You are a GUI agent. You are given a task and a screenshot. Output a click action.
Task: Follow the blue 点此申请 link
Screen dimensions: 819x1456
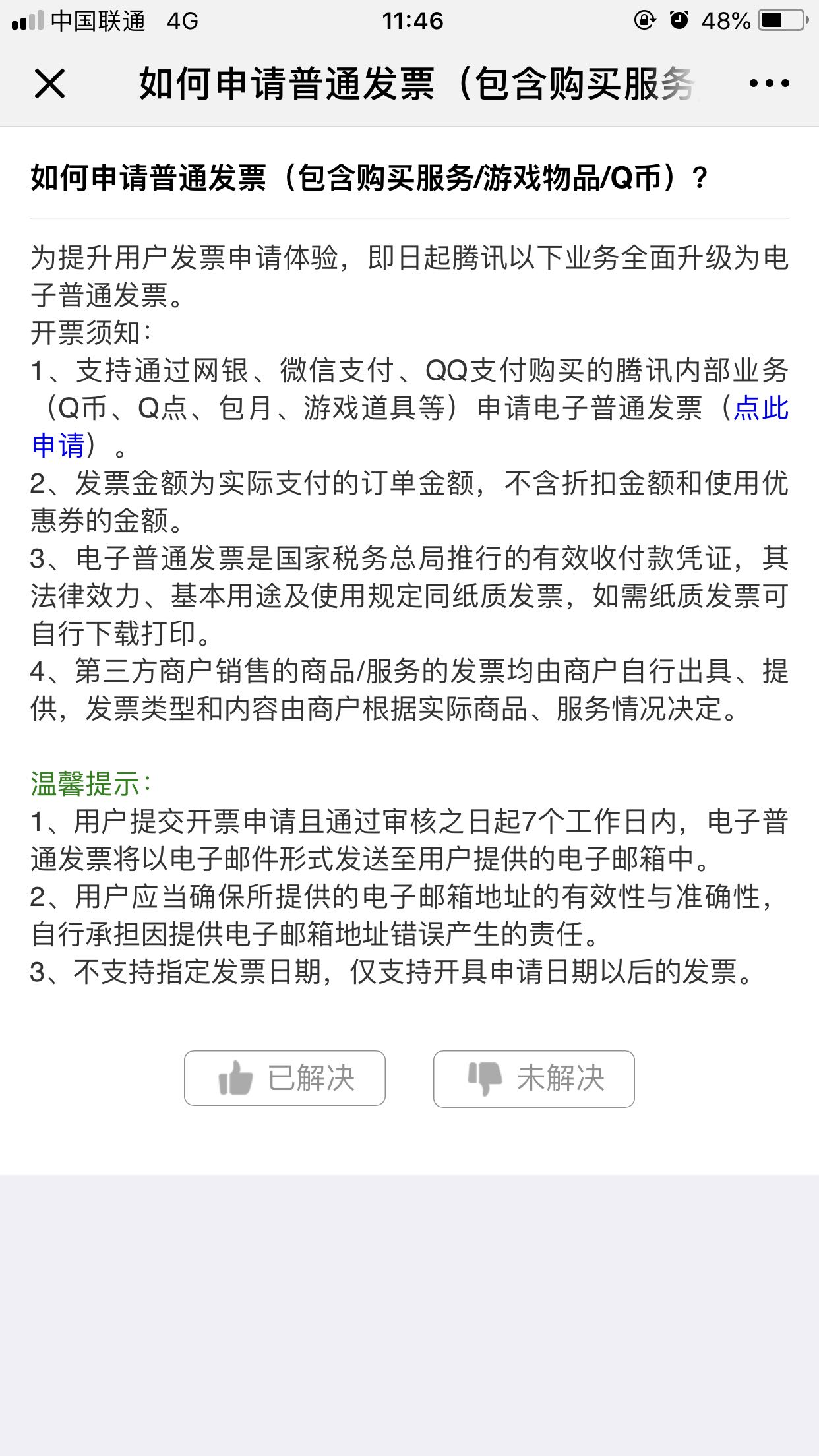click(761, 408)
